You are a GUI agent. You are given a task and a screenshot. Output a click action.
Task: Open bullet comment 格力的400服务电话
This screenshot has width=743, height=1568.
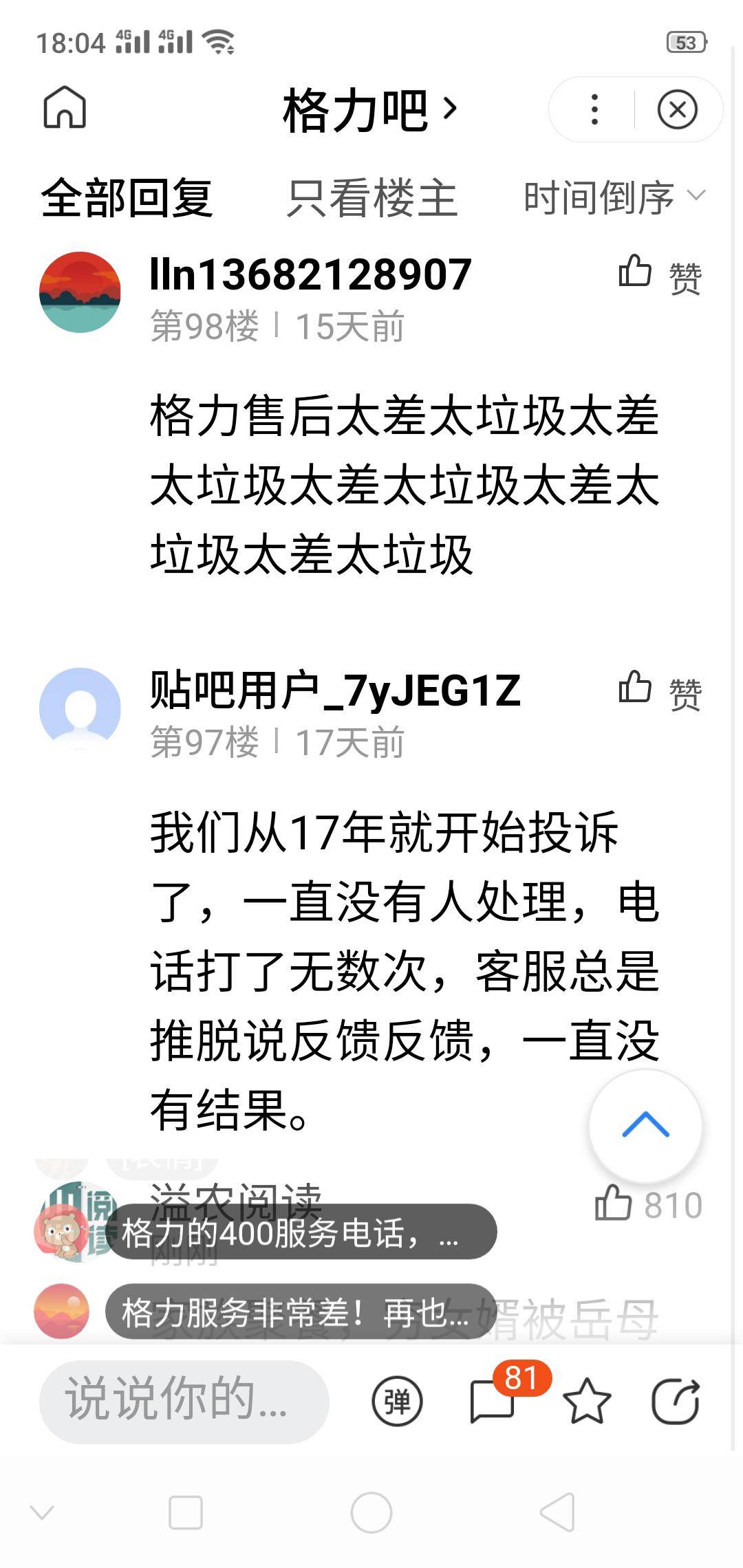(301, 1232)
